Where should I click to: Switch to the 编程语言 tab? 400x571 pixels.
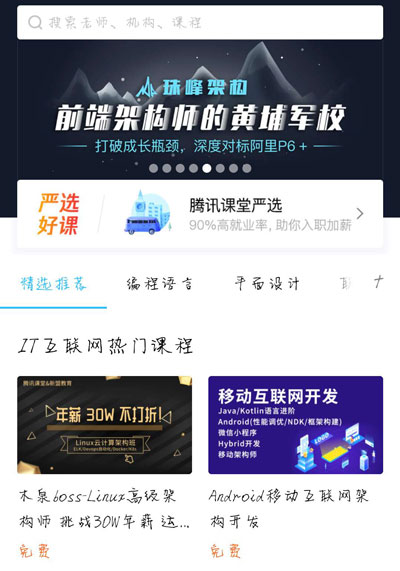[160, 284]
